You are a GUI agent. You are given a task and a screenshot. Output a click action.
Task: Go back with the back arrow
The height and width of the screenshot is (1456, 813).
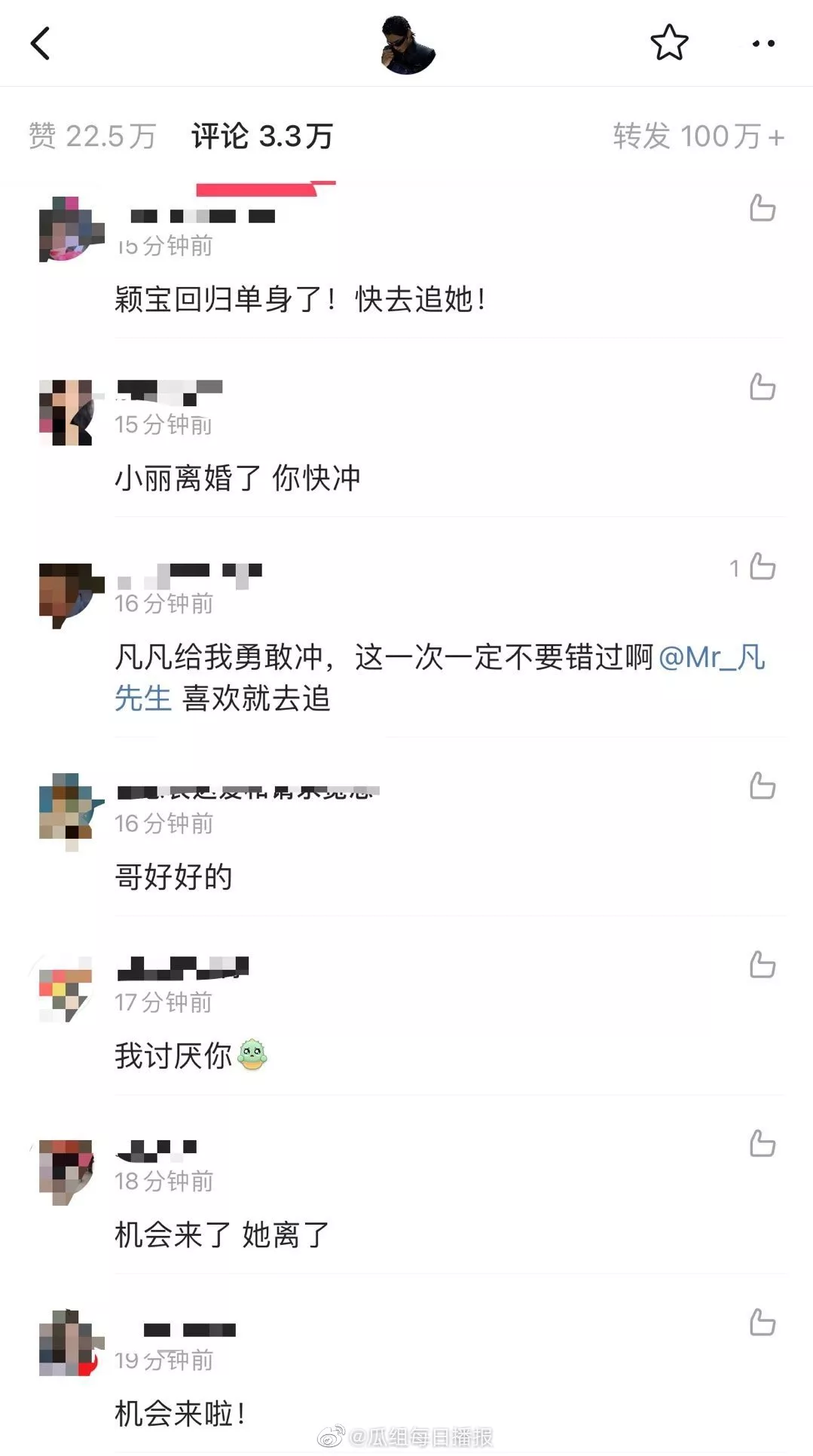click(39, 44)
